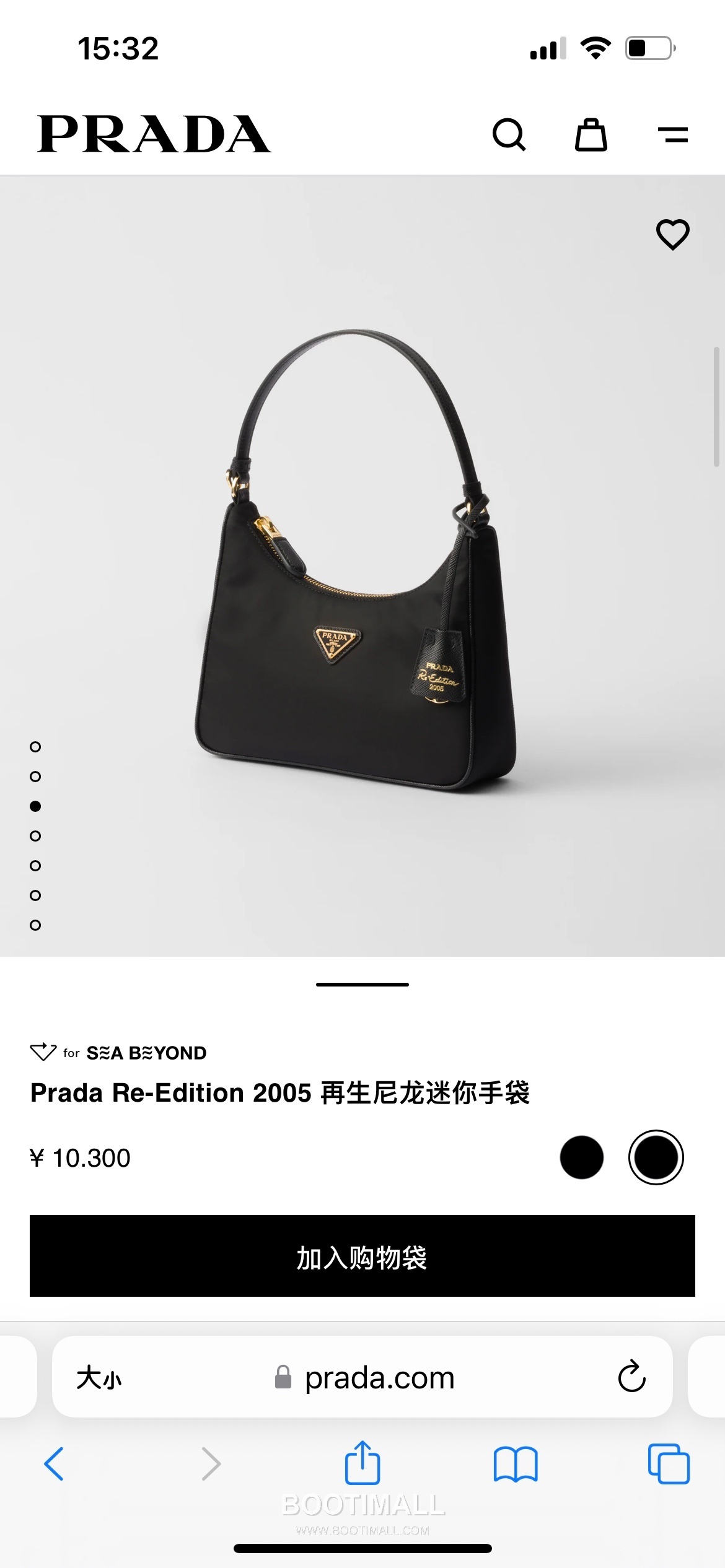This screenshot has height=1568, width=725.
Task: Show all open Safari tabs
Action: (669, 1463)
